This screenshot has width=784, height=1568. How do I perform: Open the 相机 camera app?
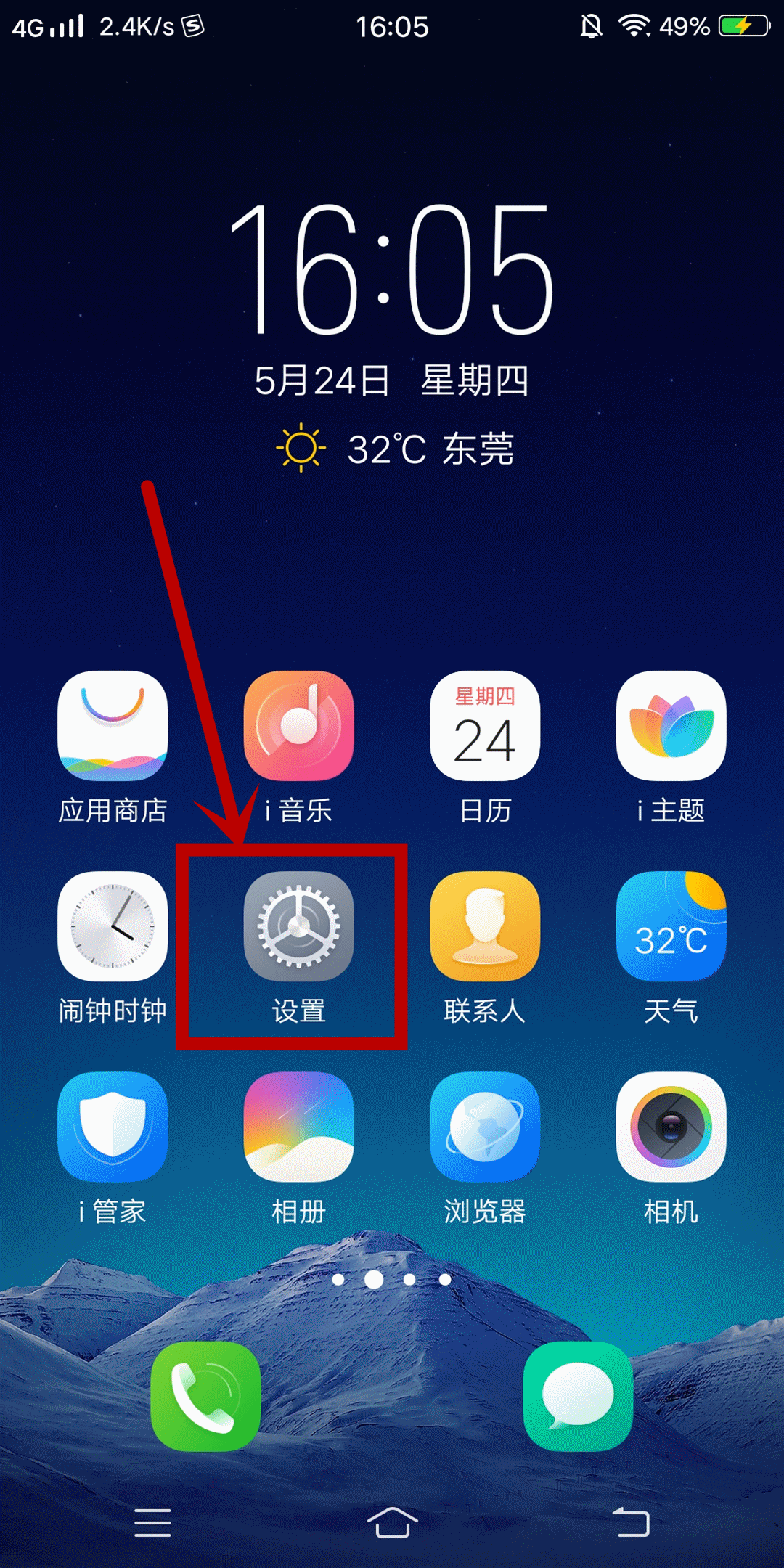click(671, 1127)
